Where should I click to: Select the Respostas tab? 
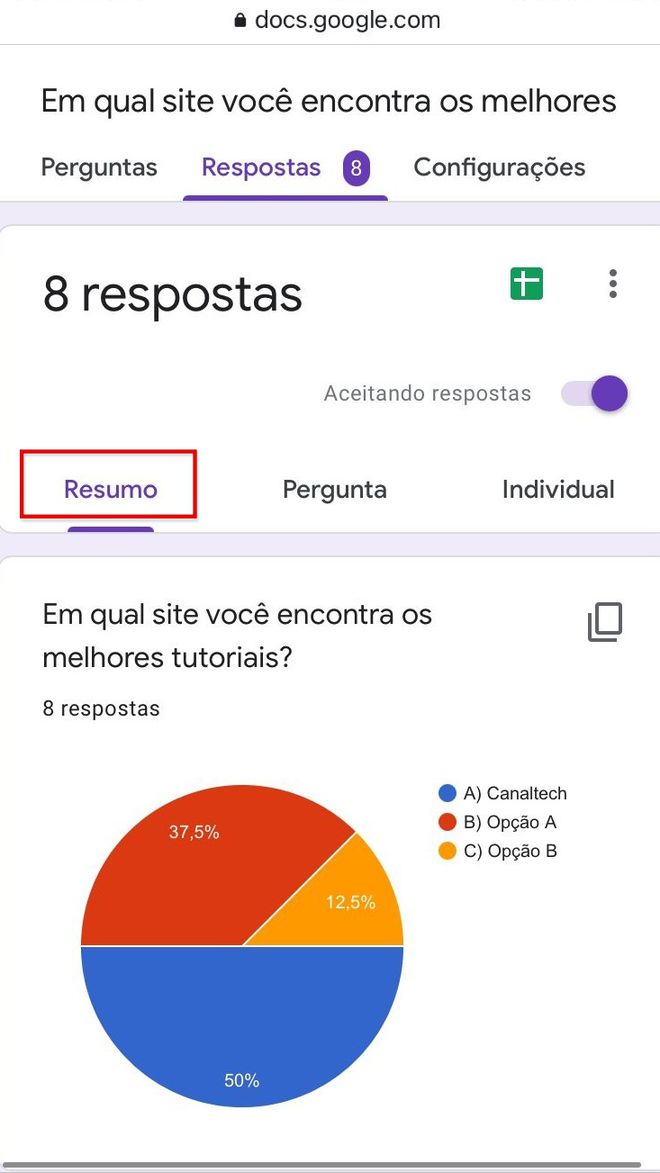pyautogui.click(x=285, y=168)
